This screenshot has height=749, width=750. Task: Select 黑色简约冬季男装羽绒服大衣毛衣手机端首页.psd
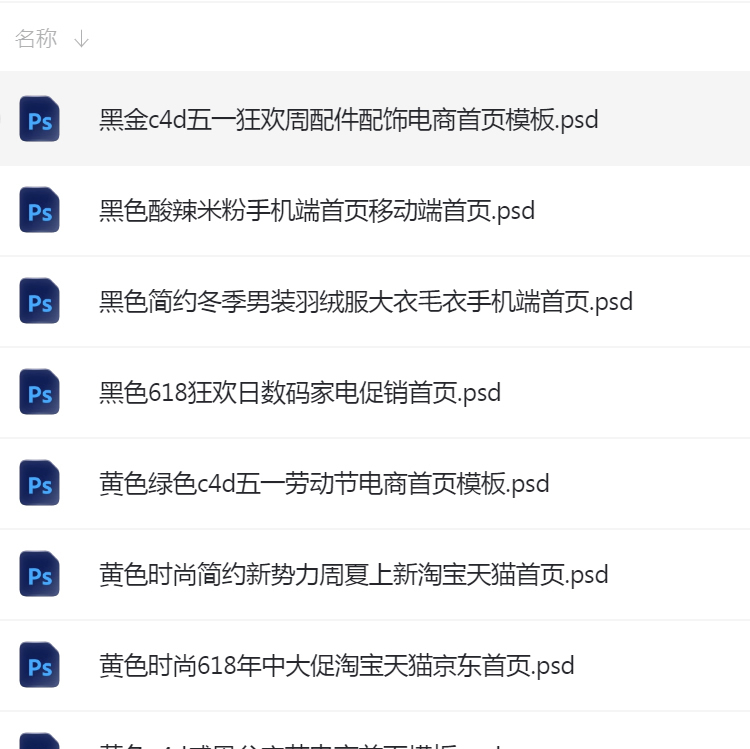365,302
